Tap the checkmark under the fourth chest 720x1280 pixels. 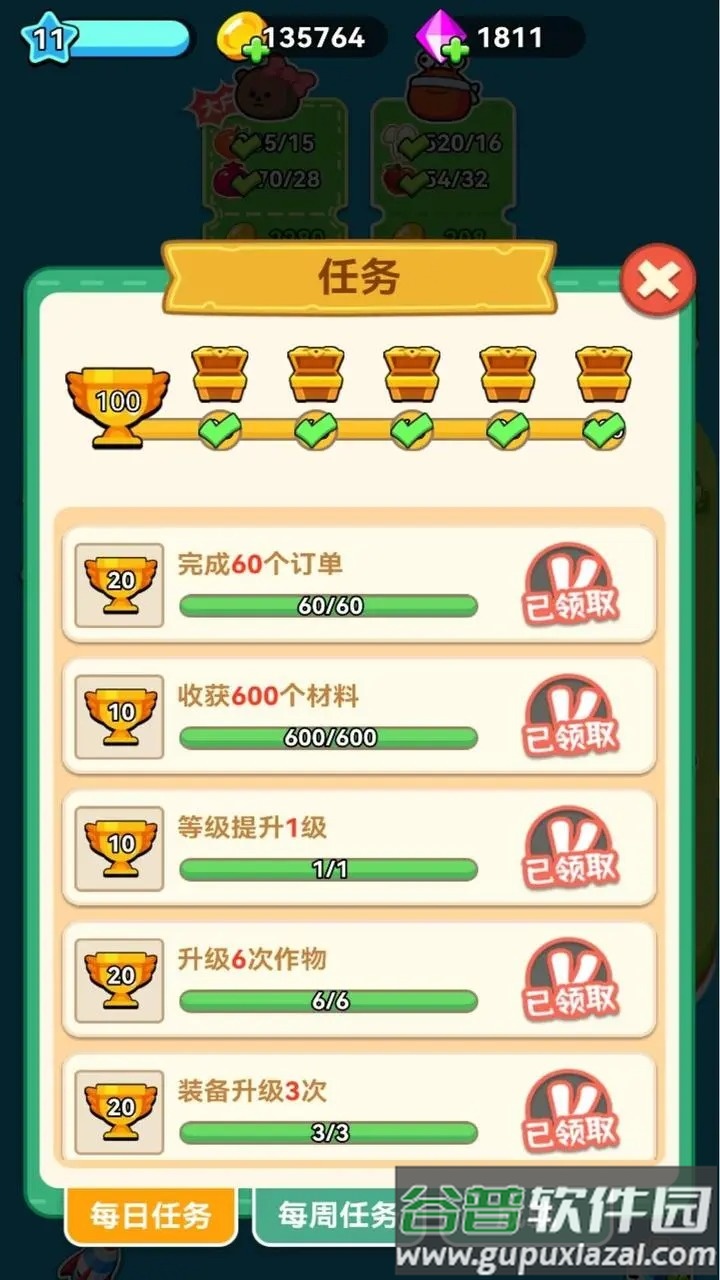pyautogui.click(x=508, y=430)
